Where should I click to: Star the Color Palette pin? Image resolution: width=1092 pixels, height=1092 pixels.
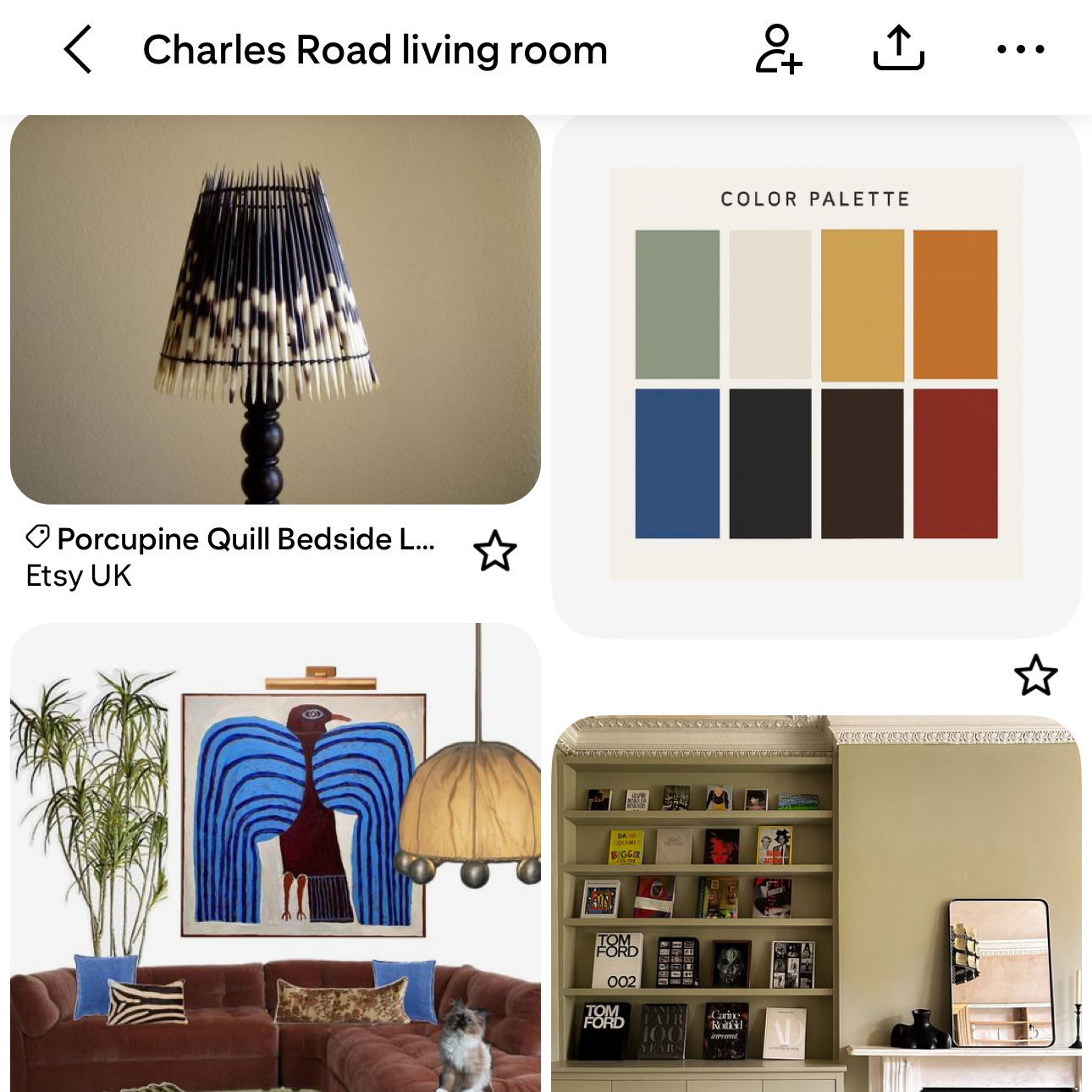pos(1035,676)
